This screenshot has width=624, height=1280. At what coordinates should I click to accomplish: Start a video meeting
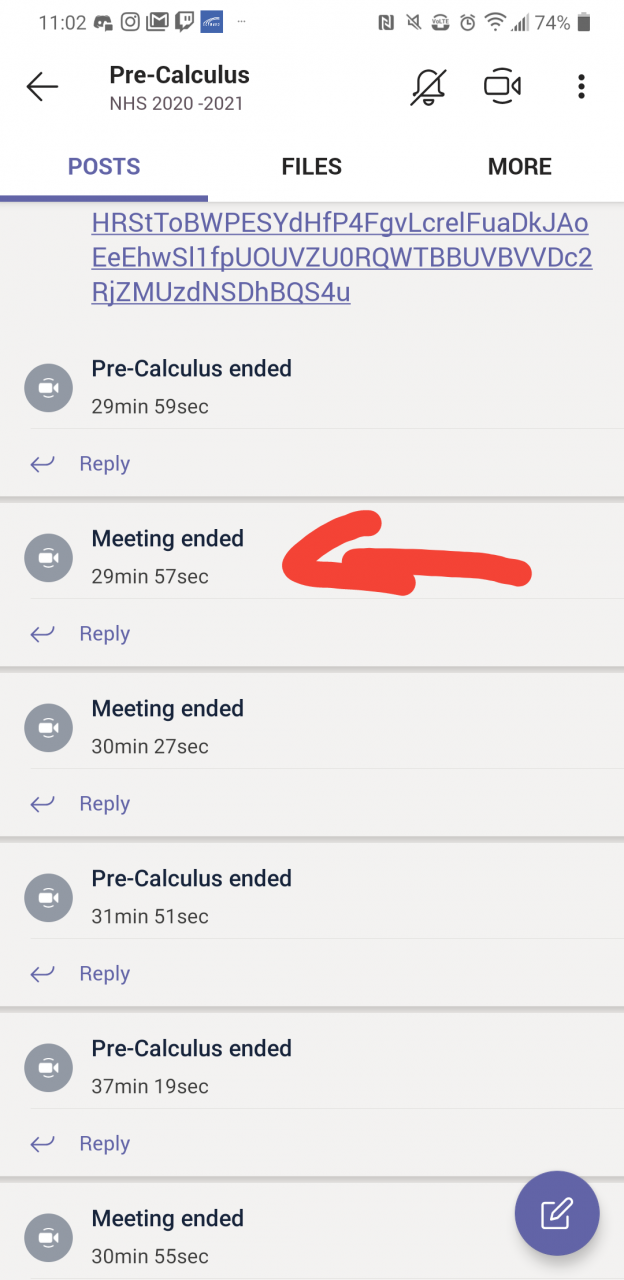[502, 87]
